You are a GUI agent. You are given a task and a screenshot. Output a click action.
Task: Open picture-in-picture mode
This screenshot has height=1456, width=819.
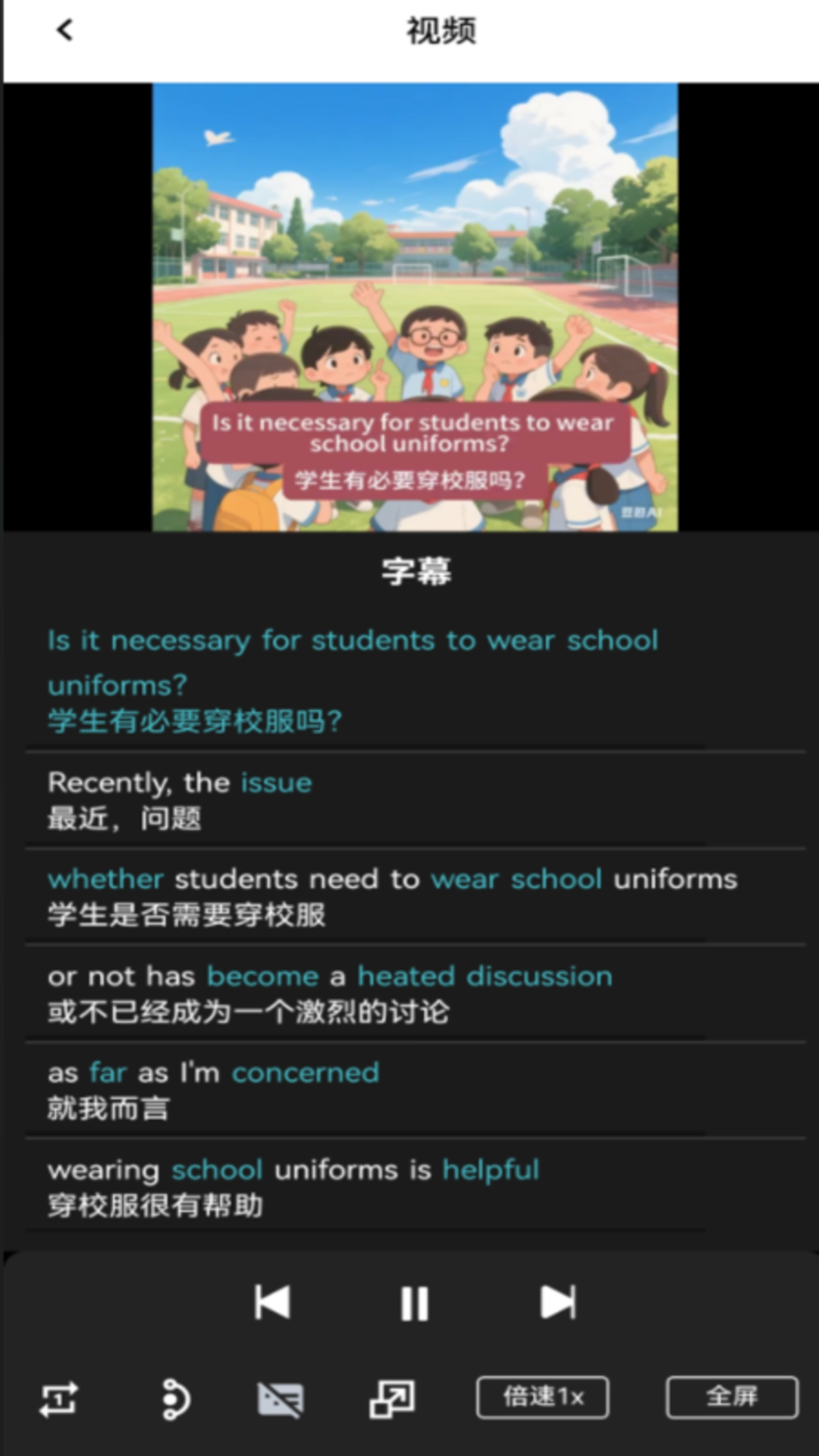393,1399
